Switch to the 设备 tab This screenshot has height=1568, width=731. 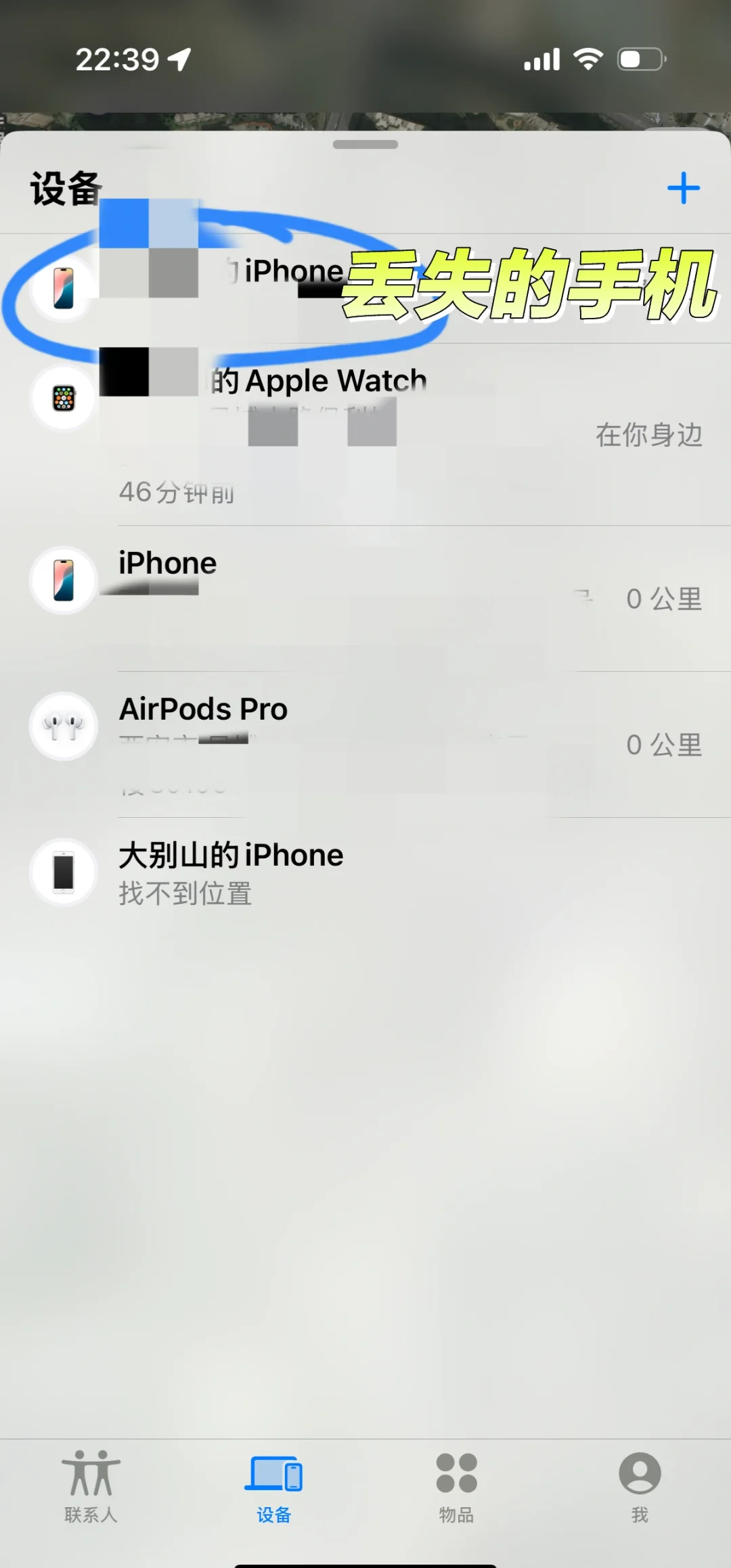[x=273, y=1485]
